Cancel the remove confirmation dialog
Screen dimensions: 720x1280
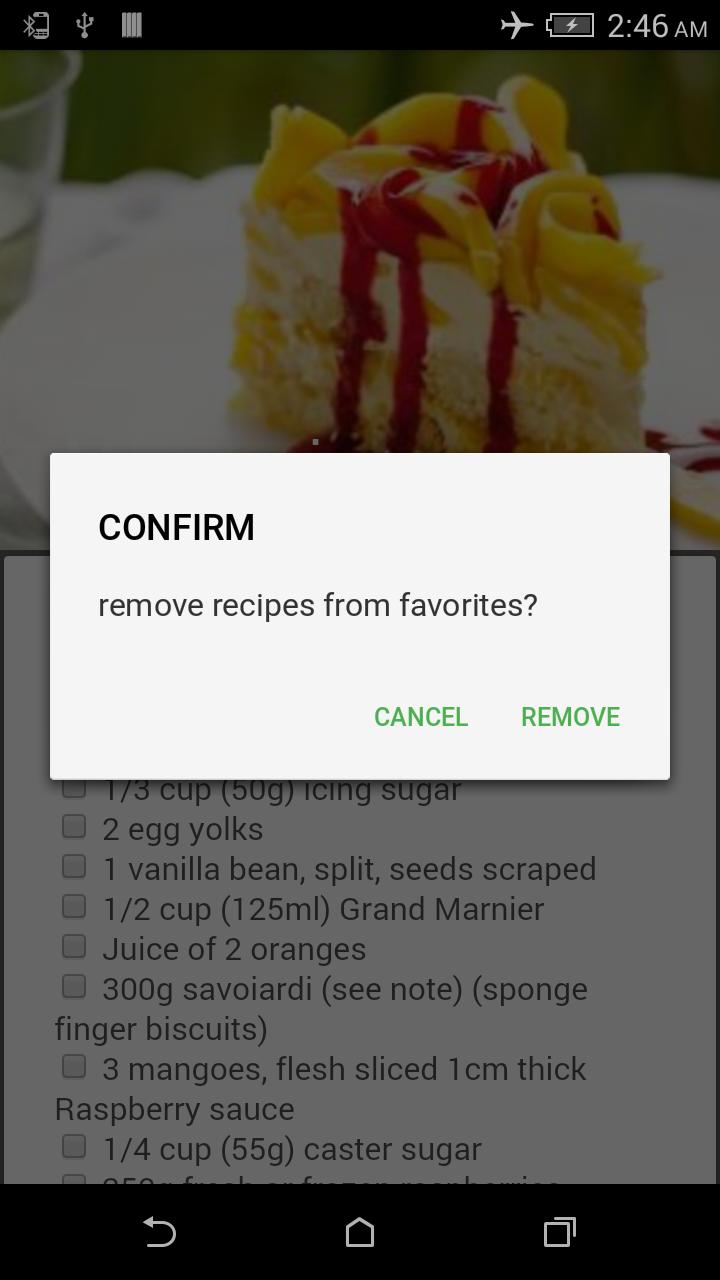pos(421,717)
